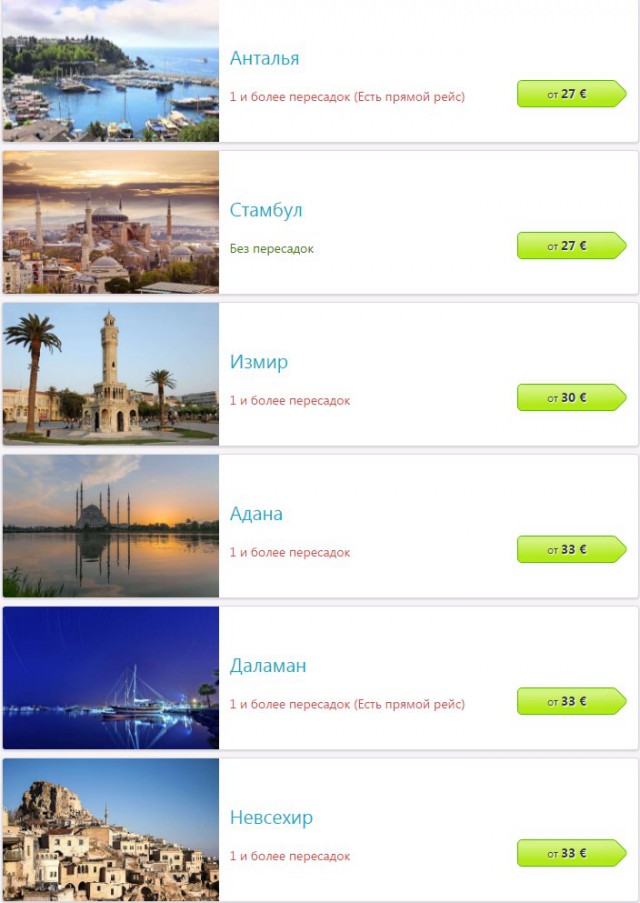Choose the 'от 30 €' button for Измир
Image resolution: width=640 pixels, height=903 pixels.
(570, 398)
